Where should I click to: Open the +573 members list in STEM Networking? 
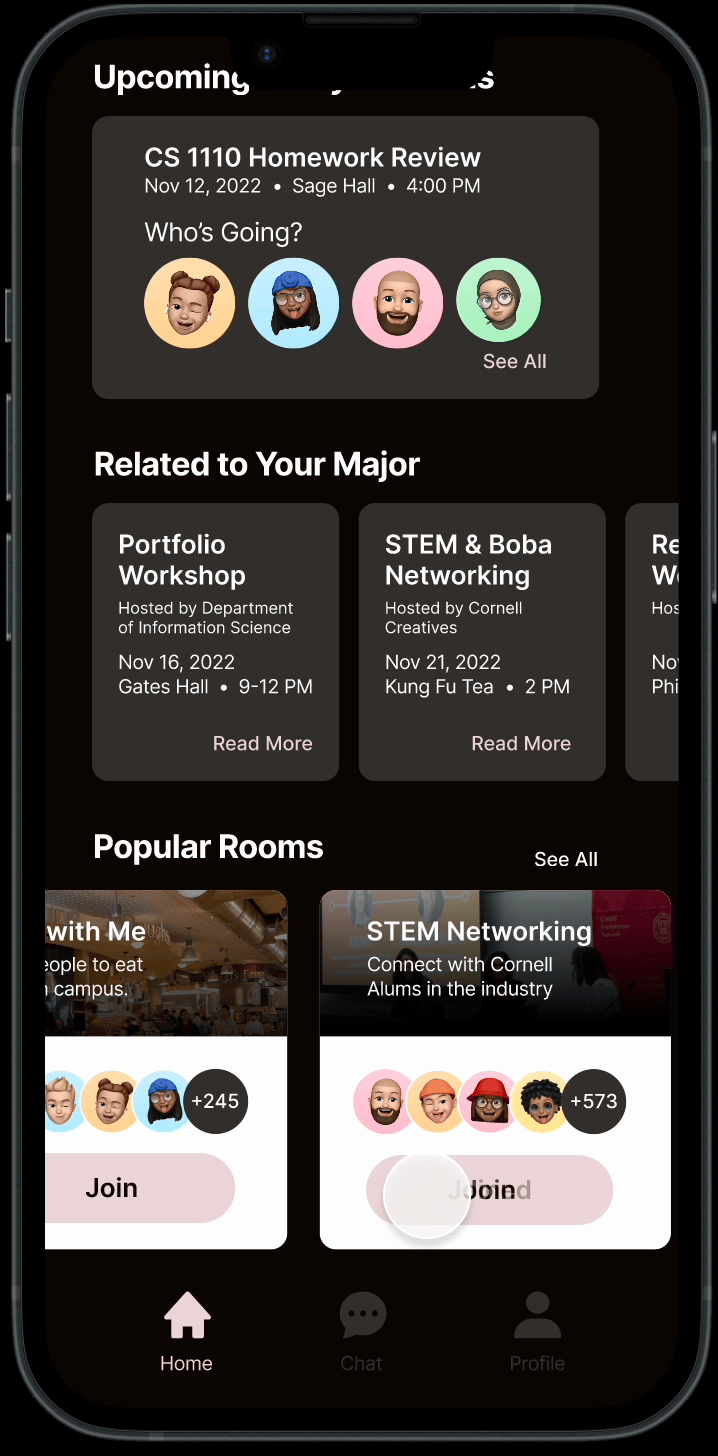(594, 1102)
